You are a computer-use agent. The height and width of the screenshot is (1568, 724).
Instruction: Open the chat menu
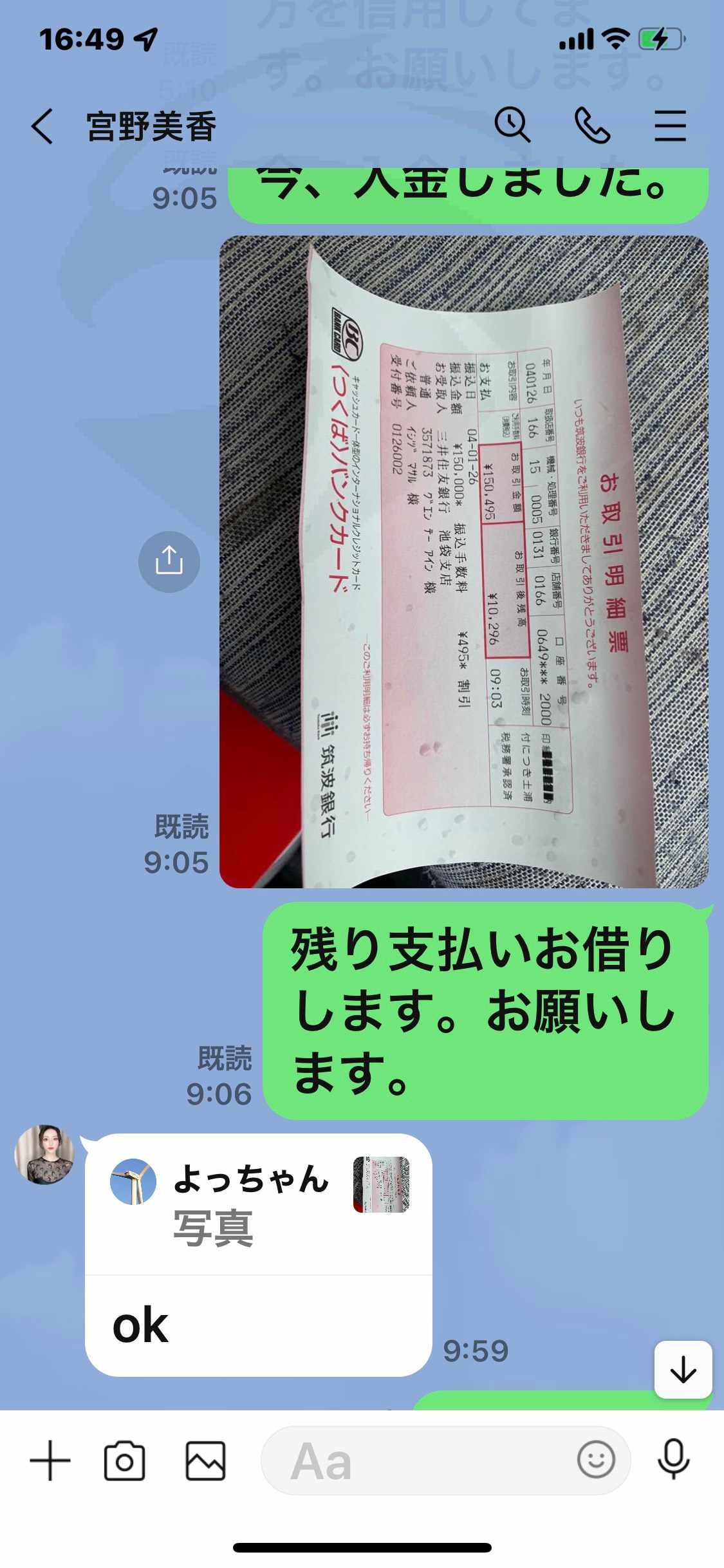pos(671,126)
